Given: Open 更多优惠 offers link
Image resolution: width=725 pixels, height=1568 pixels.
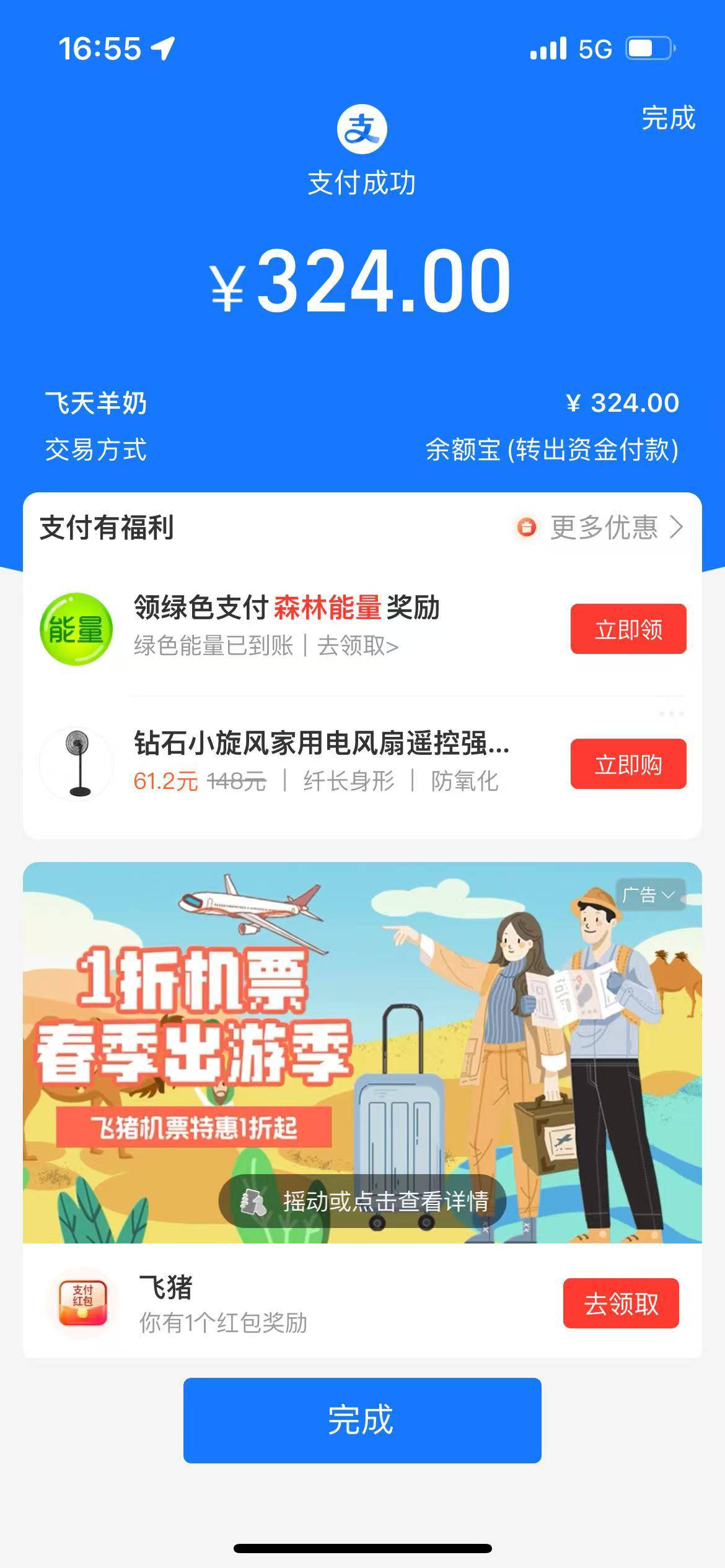Looking at the screenshot, I should (604, 528).
